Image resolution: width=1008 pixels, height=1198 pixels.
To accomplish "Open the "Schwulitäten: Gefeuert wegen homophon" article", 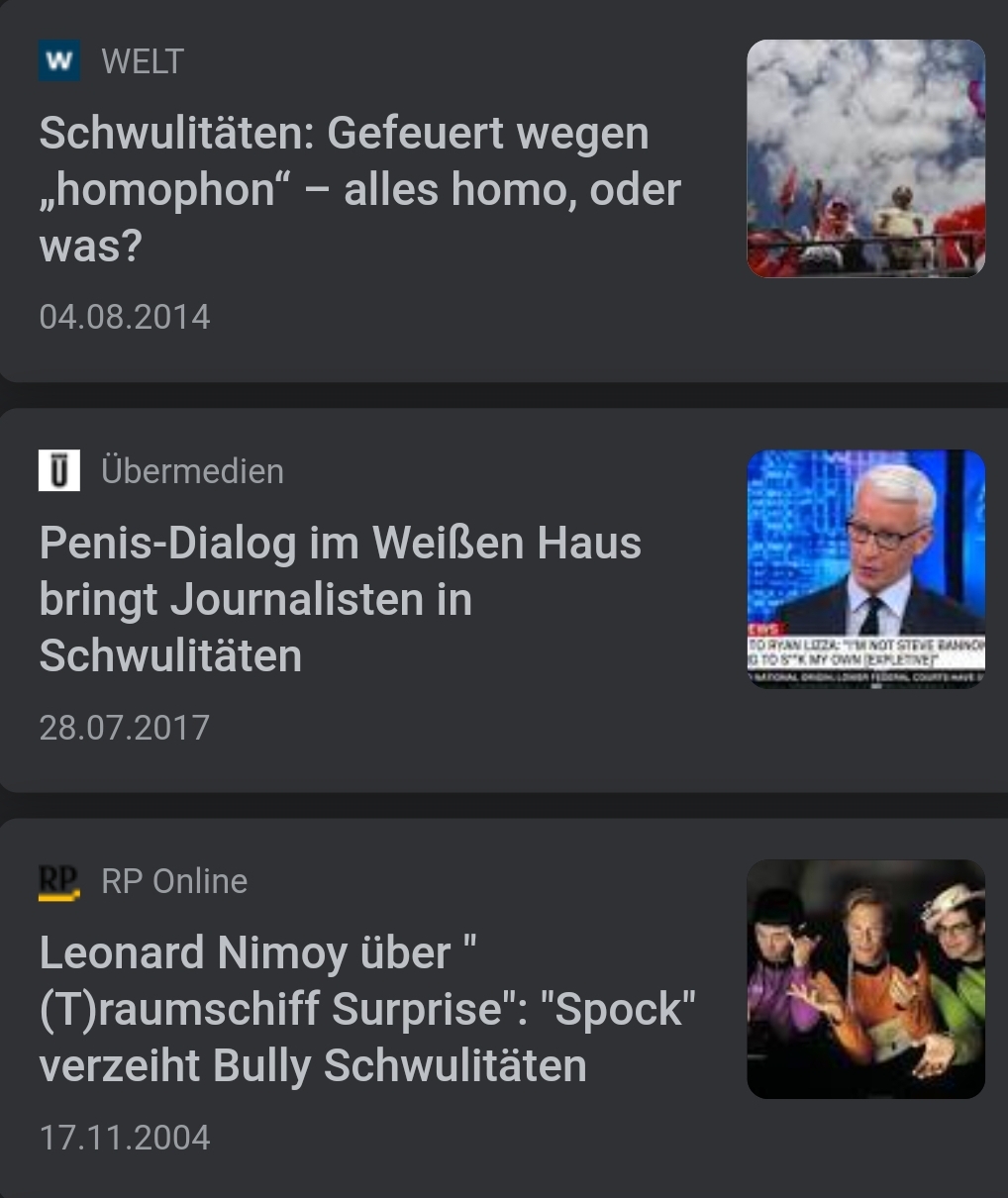I will (360, 189).
